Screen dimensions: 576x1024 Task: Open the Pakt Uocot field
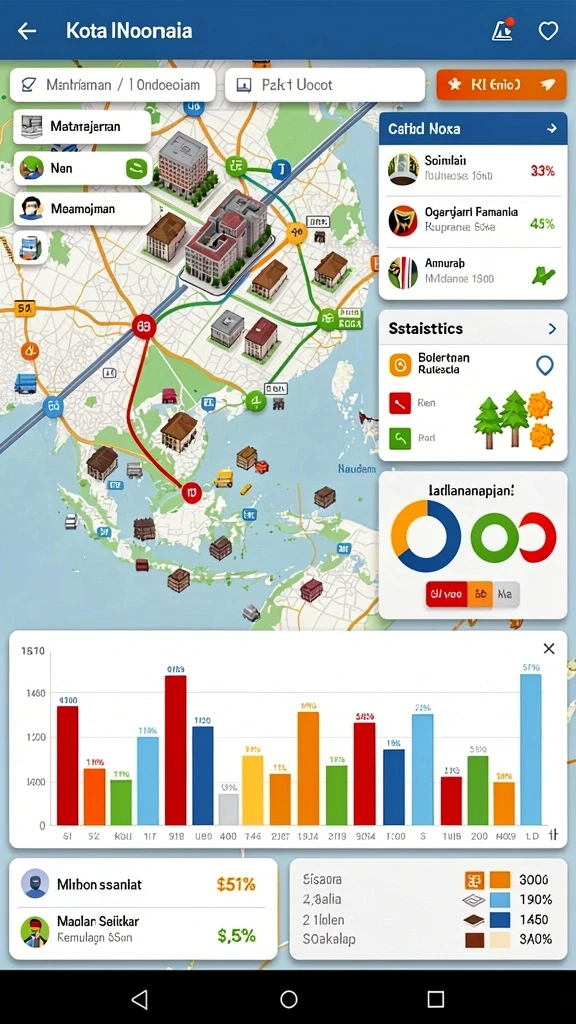click(x=325, y=85)
